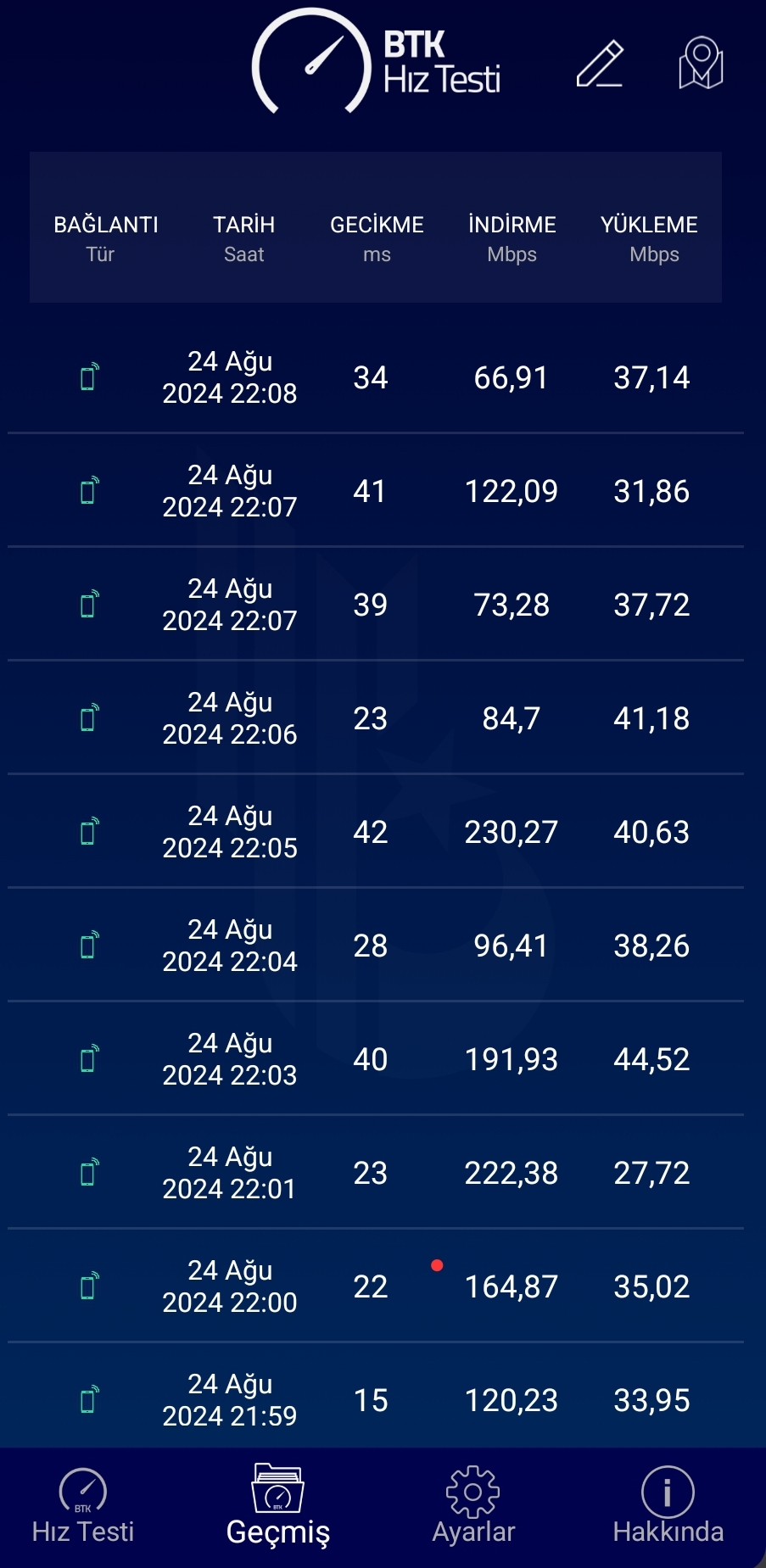
Task: Select the 22:00 test with 164,87 Mbps
Action: point(376,1286)
